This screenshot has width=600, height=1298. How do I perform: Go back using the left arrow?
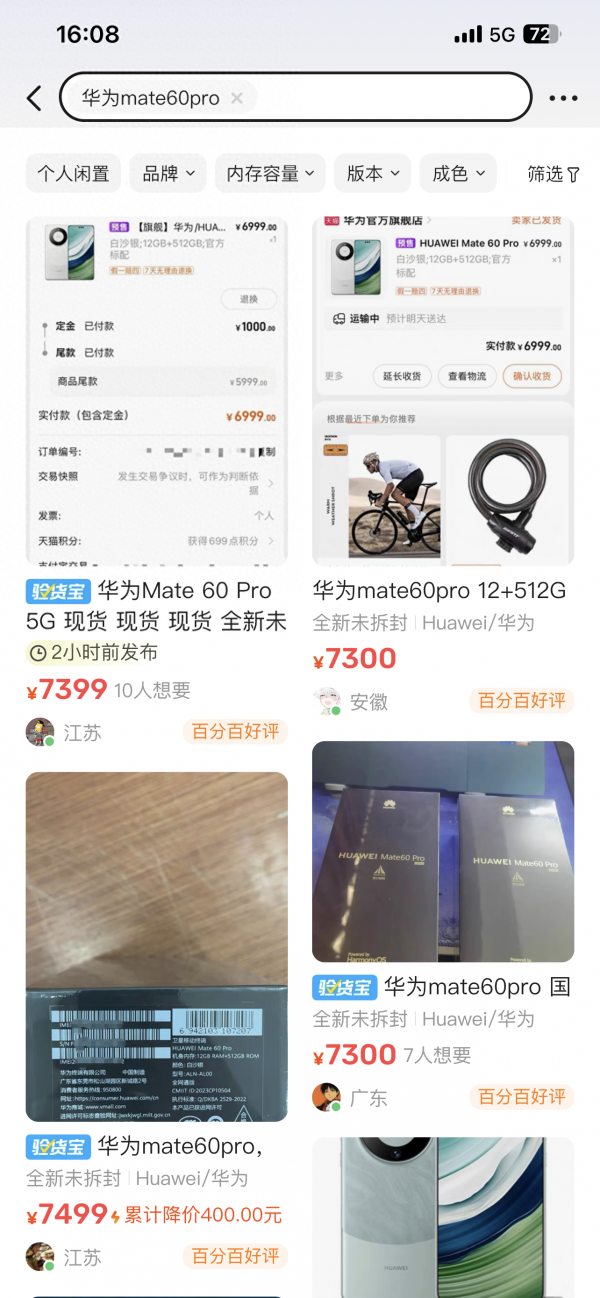click(x=34, y=98)
